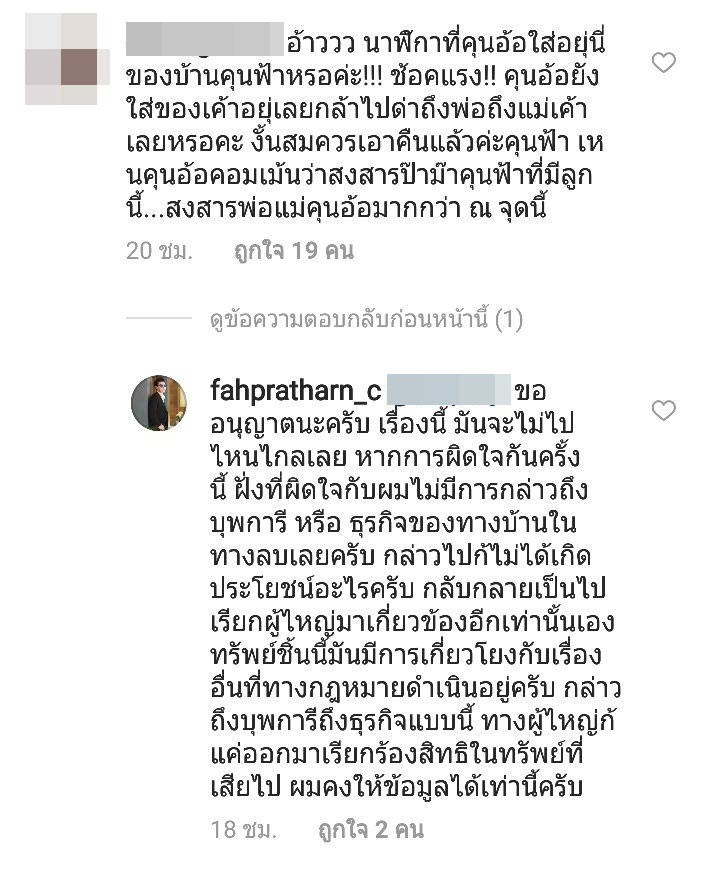
Task: Unlike the top comment by tapping its heart
Action: point(663,62)
